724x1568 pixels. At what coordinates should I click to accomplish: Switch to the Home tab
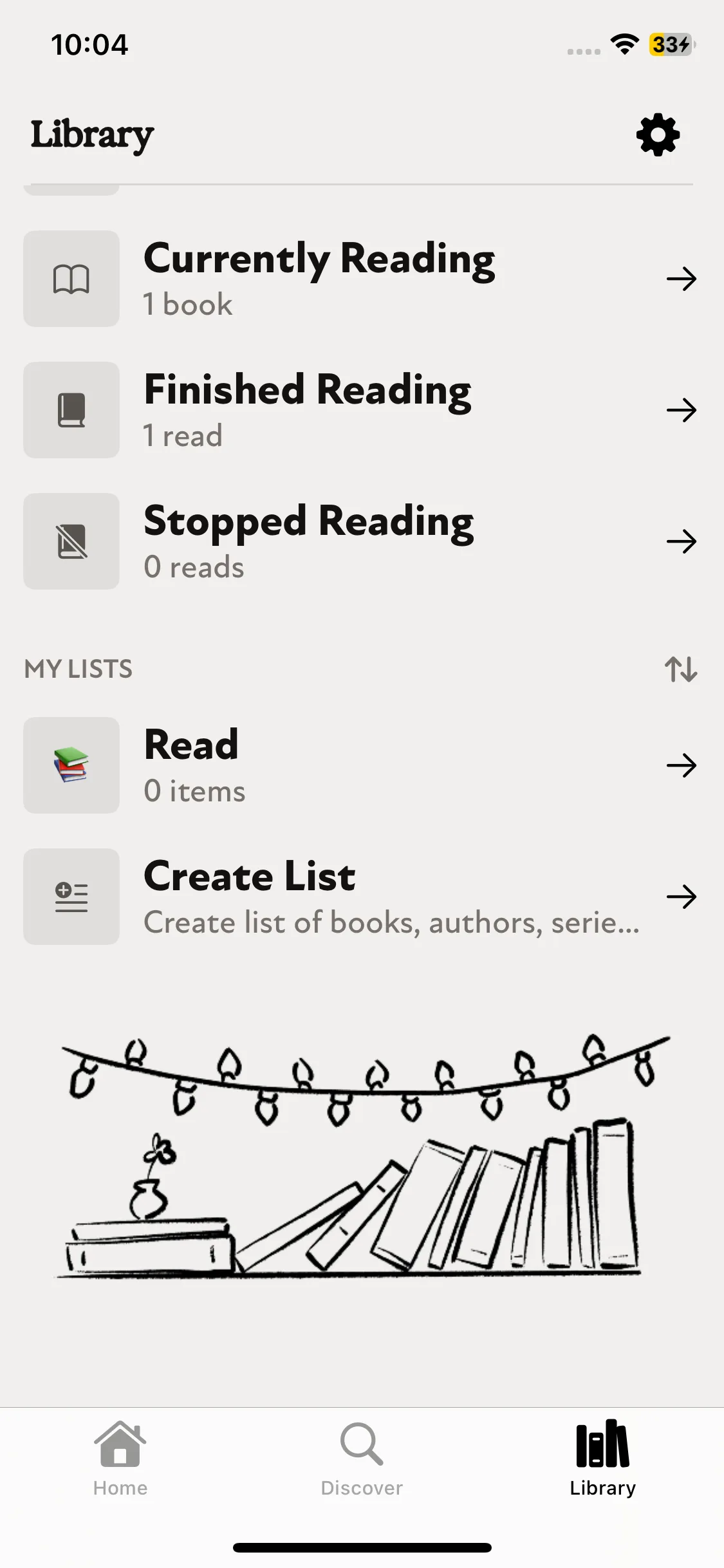pyautogui.click(x=120, y=1459)
